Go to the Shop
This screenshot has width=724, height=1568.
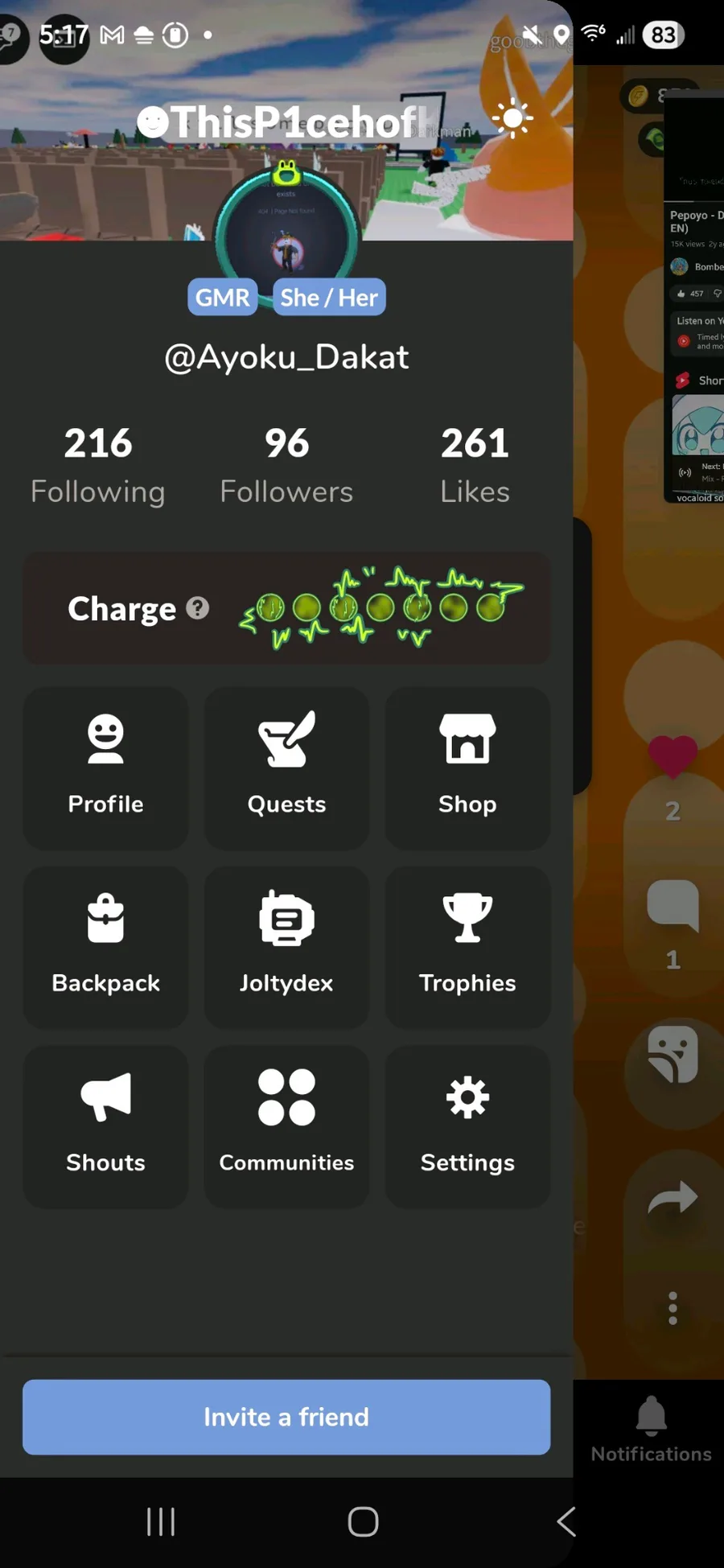467,768
